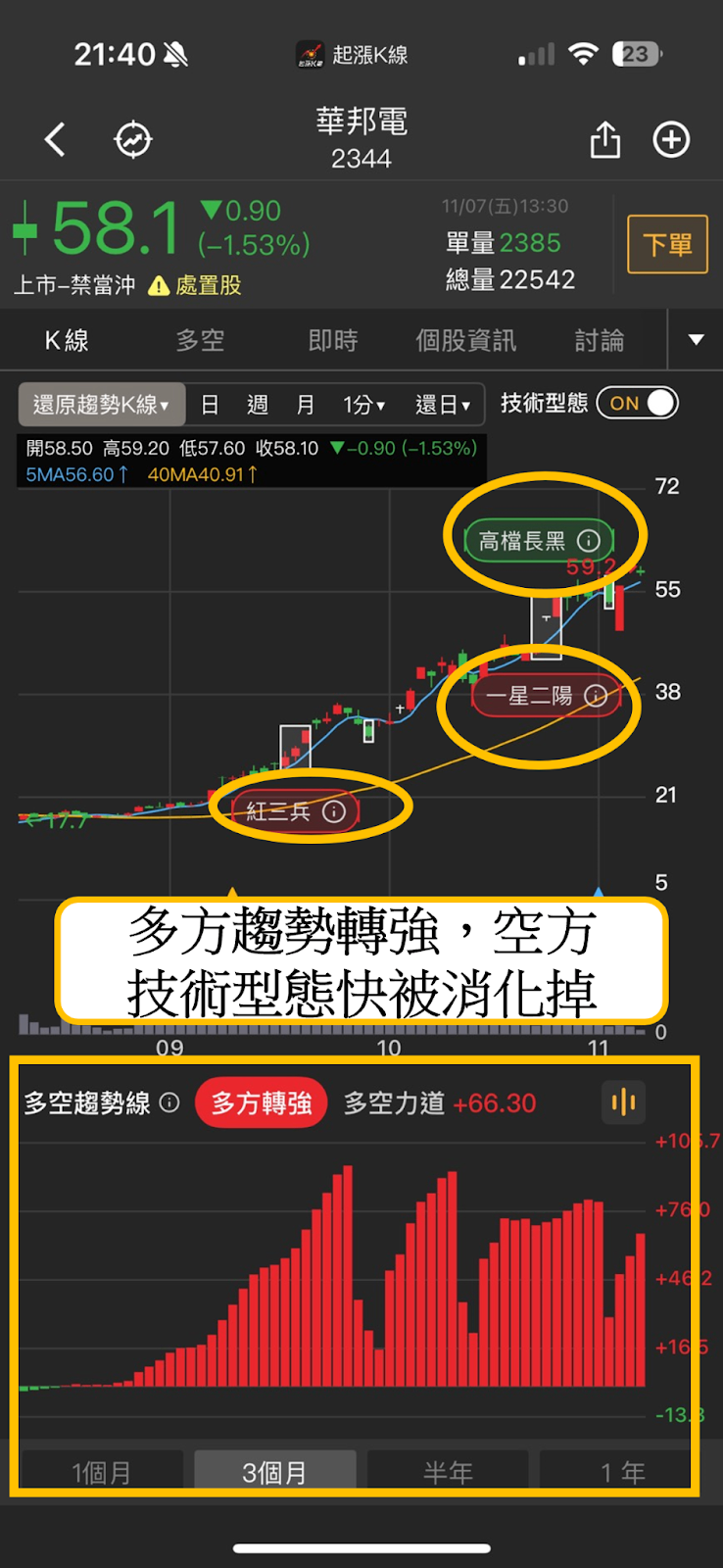Open the 還原趨勢K線 dropdown
Screen dimensions: 723x1568
102,405
